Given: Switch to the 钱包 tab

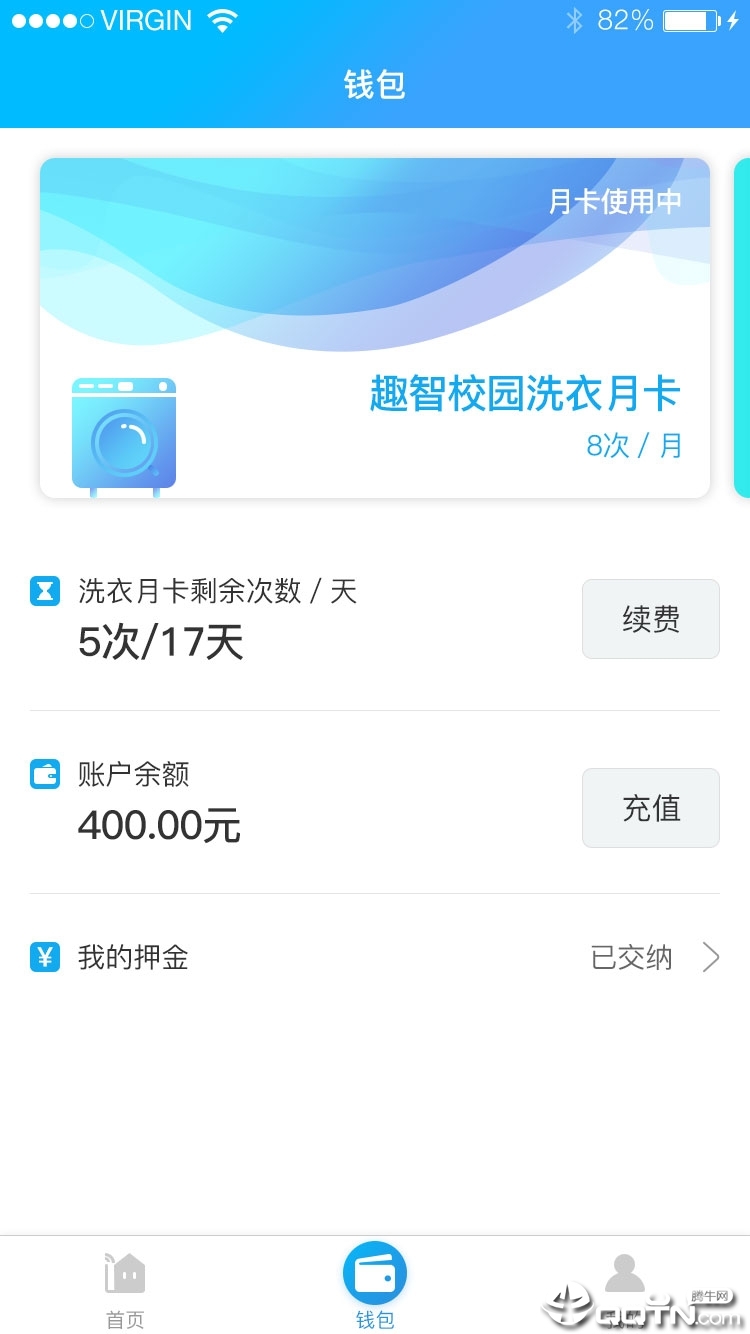Looking at the screenshot, I should click(375, 1285).
